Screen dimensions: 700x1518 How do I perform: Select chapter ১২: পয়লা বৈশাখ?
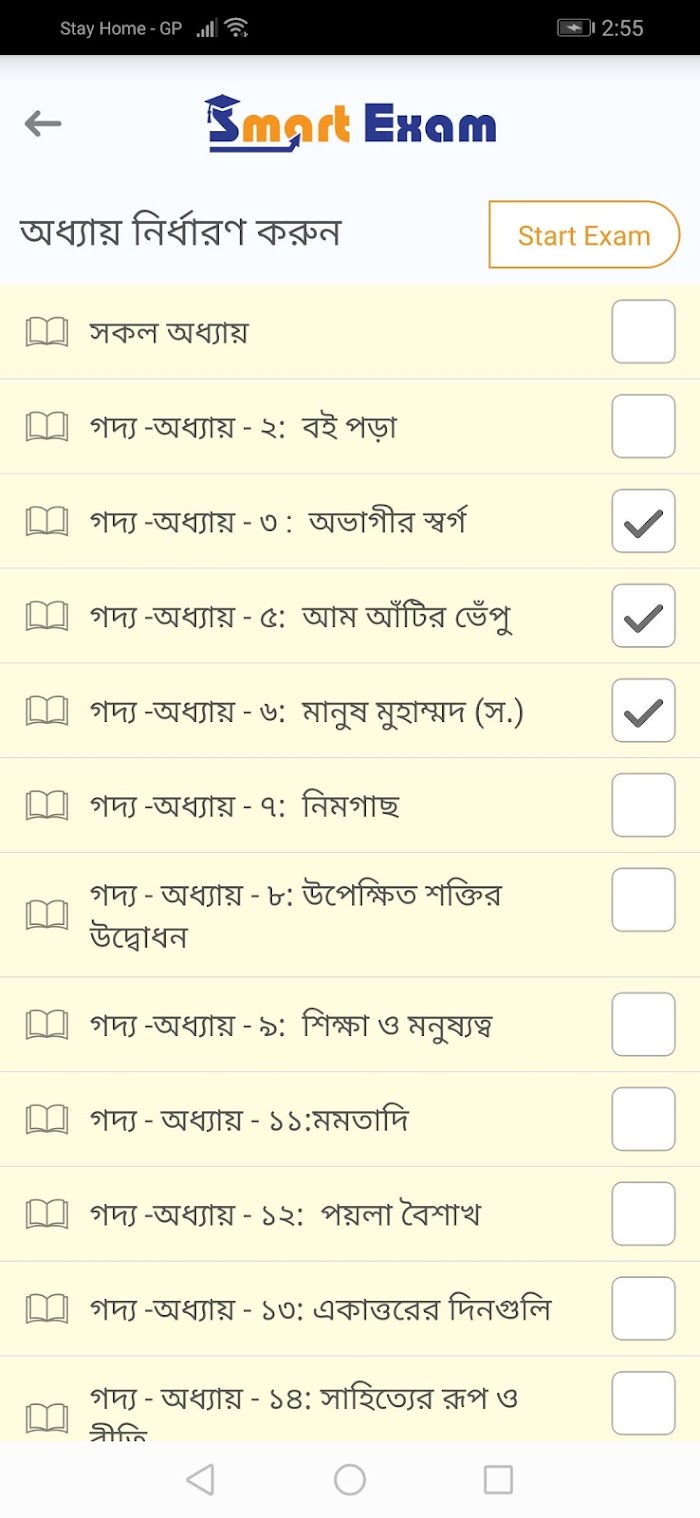(643, 1214)
